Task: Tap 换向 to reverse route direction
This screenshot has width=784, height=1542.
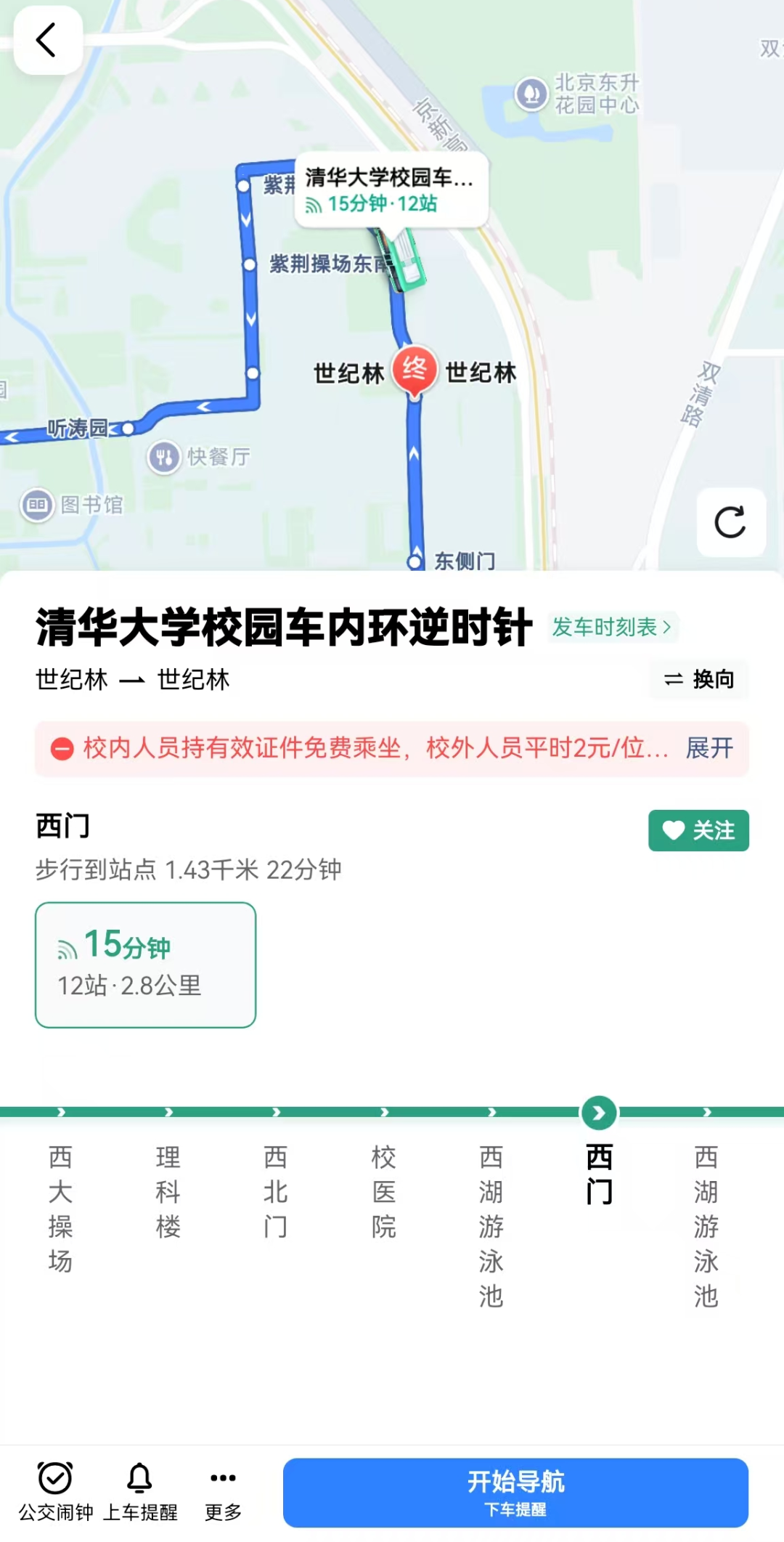Action: click(x=698, y=681)
